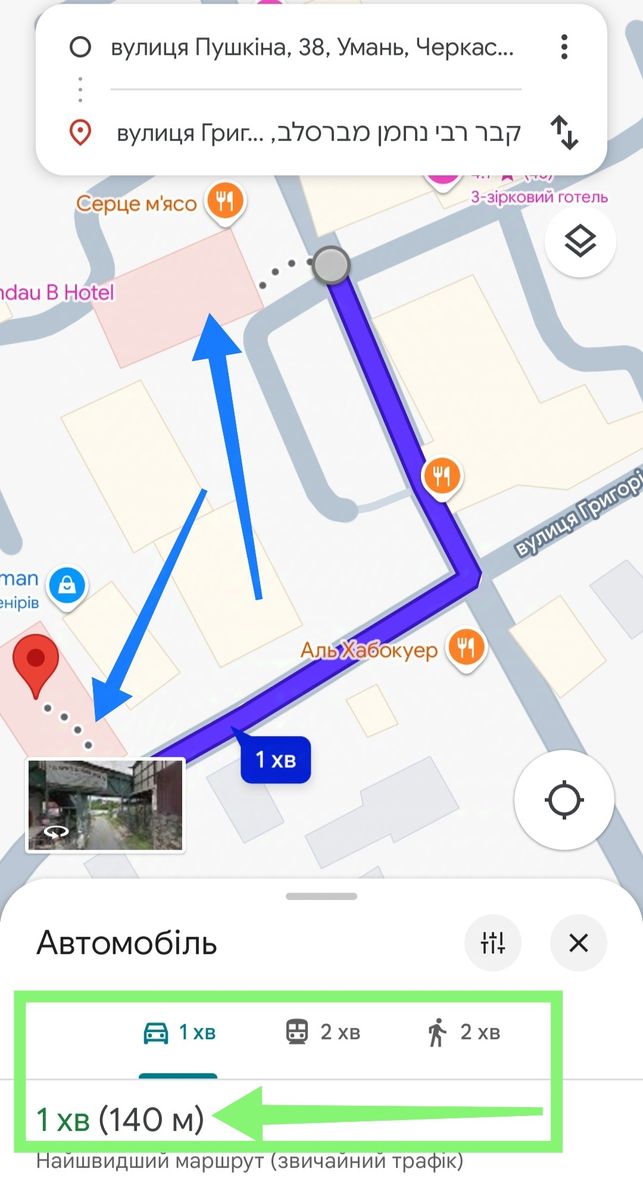
Task: Edit the starting point вулиця Пушкіна, 38
Action: [312, 48]
